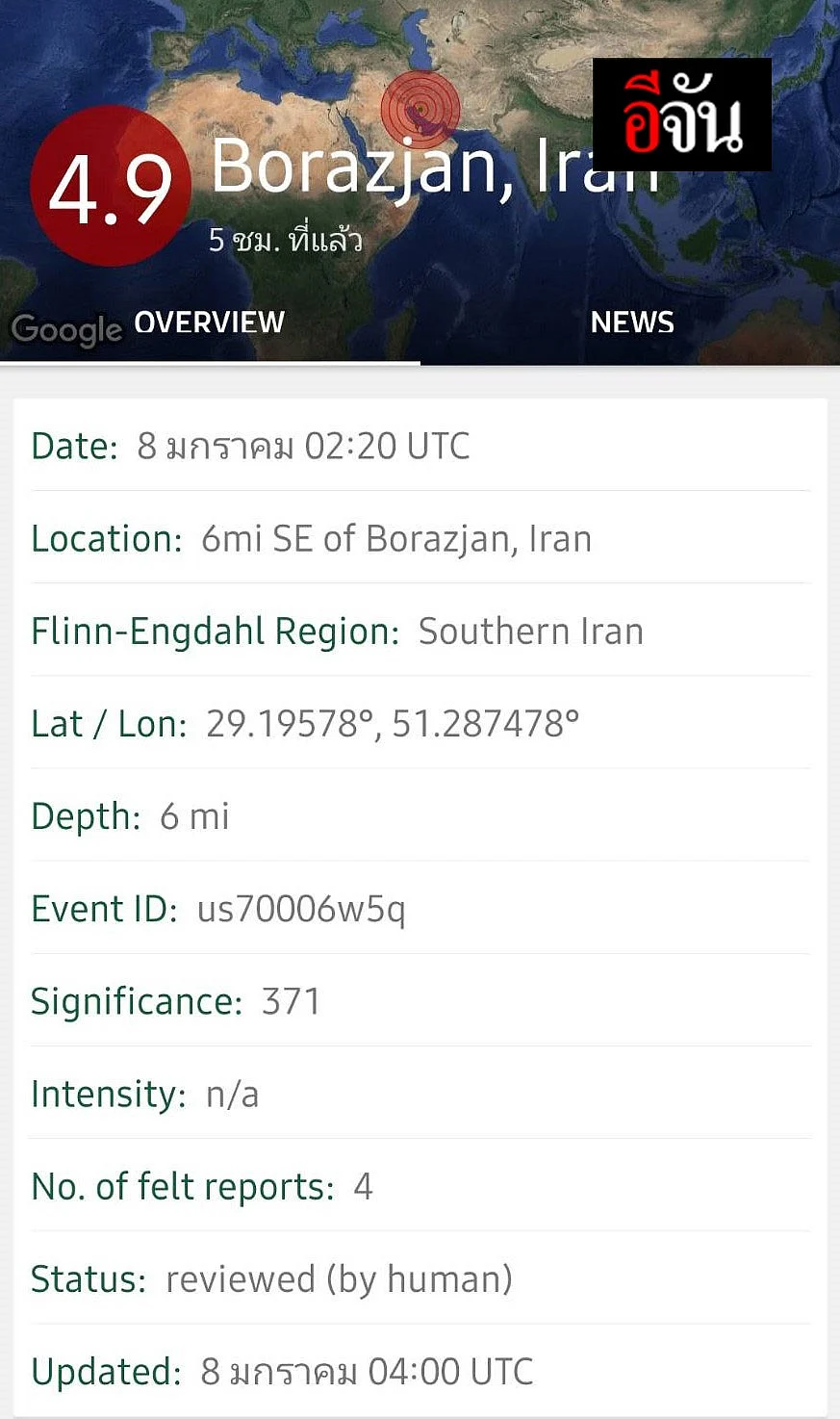Switch to the NEWS tab
This screenshot has height=1419, width=840.
point(631,322)
